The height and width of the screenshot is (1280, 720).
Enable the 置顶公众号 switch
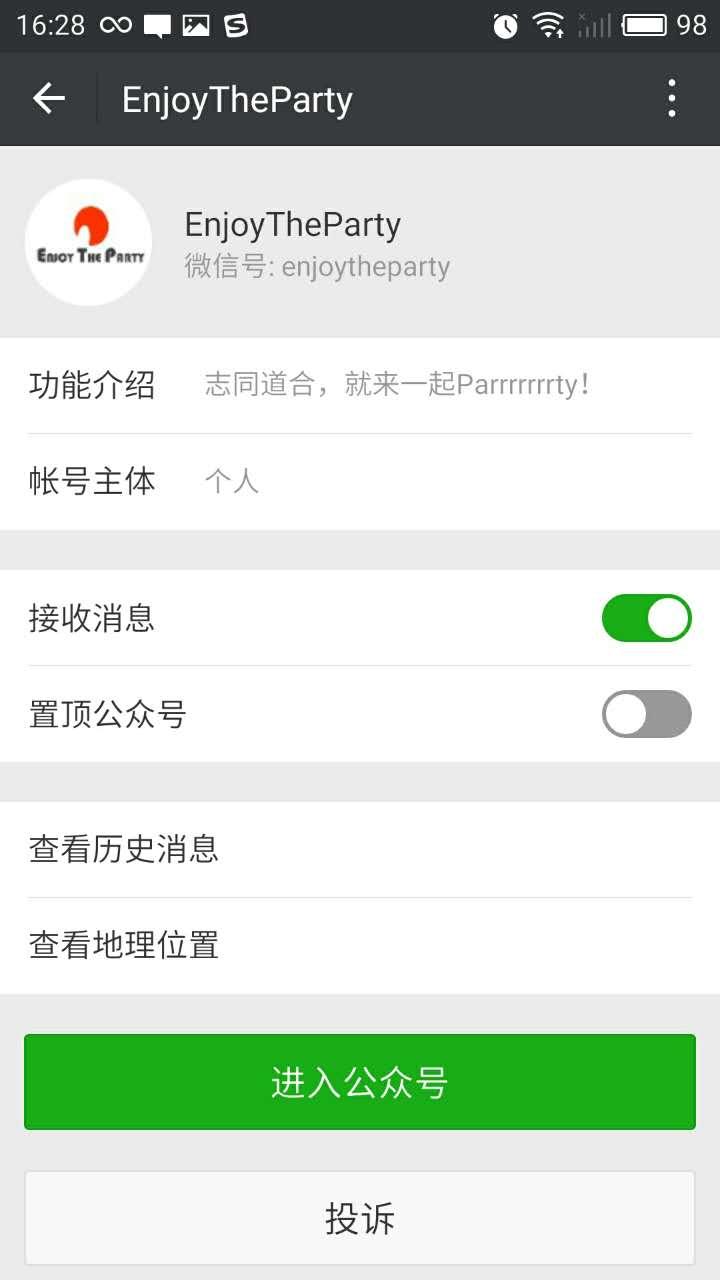646,714
